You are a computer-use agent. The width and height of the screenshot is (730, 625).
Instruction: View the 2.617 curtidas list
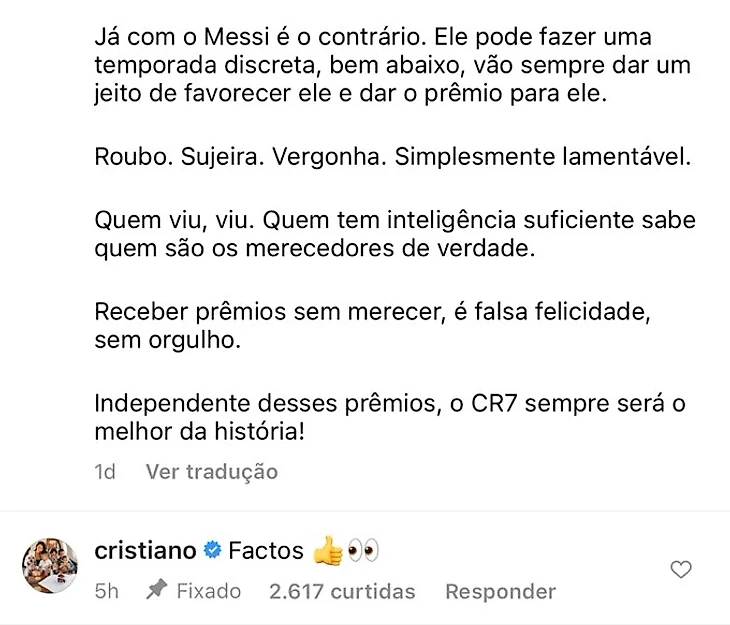click(342, 592)
